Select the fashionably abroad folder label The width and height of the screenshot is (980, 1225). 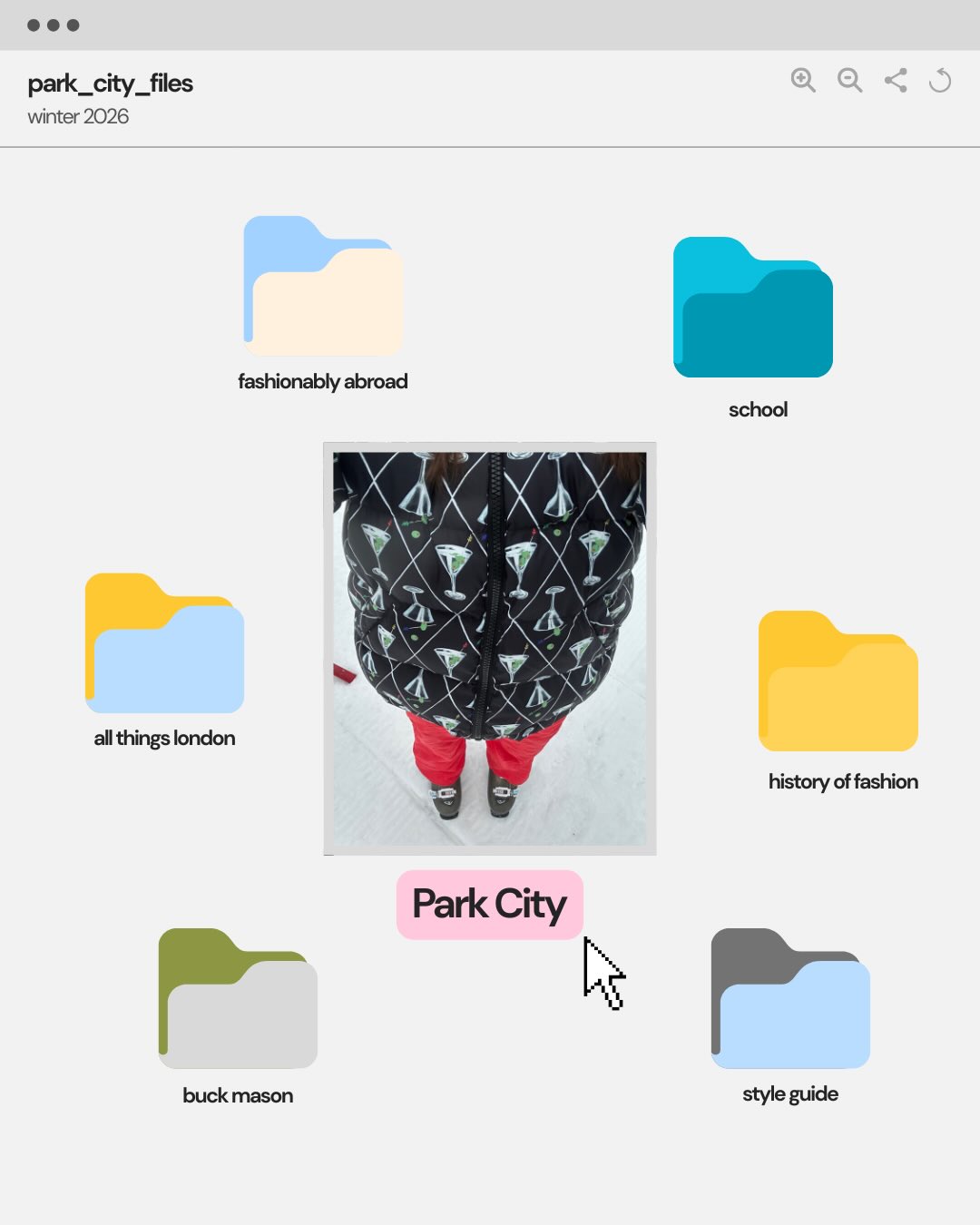pos(323,381)
